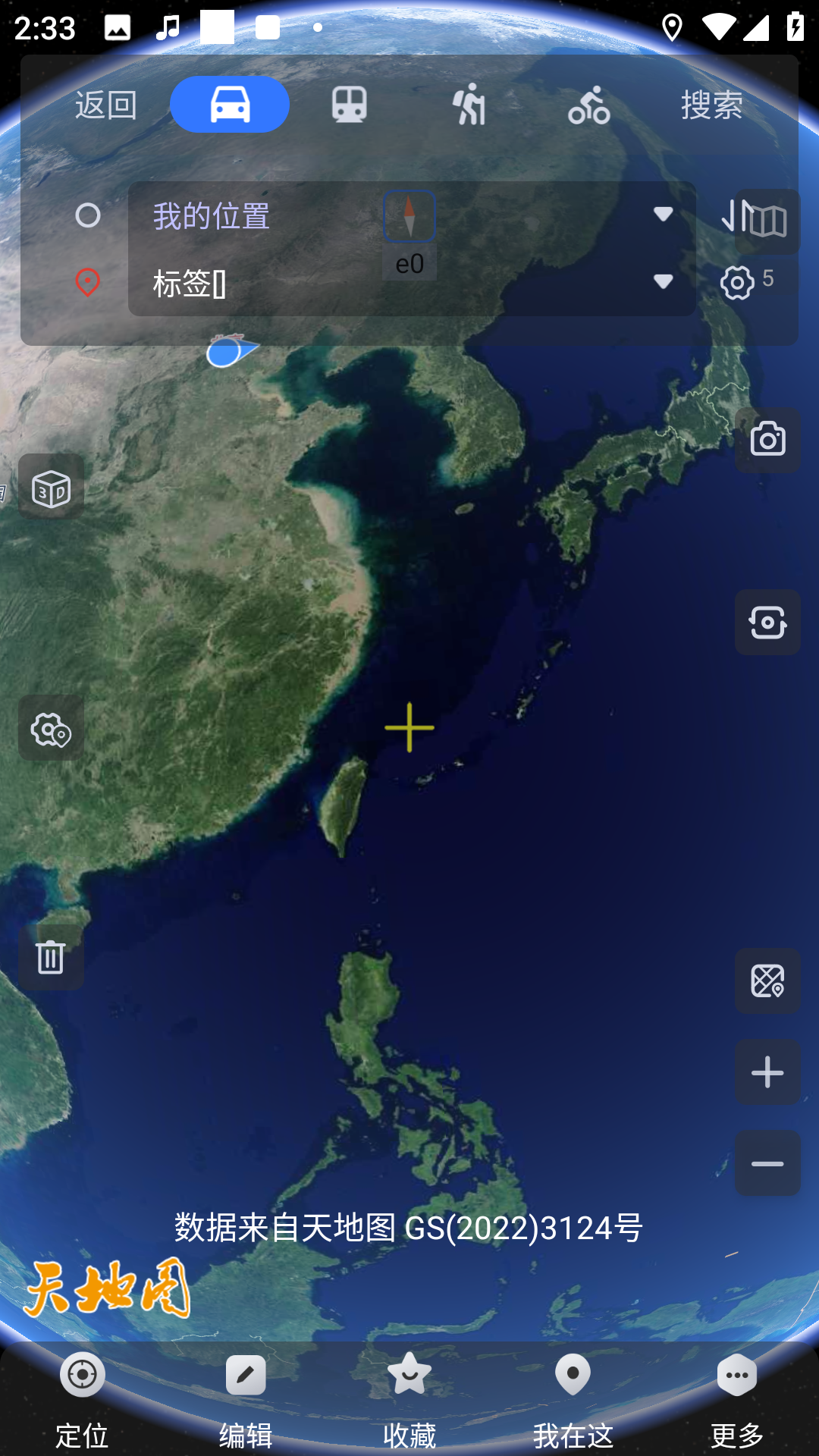This screenshot has height=1456, width=819.
Task: Click the zoom in plus control
Action: pyautogui.click(x=767, y=1072)
